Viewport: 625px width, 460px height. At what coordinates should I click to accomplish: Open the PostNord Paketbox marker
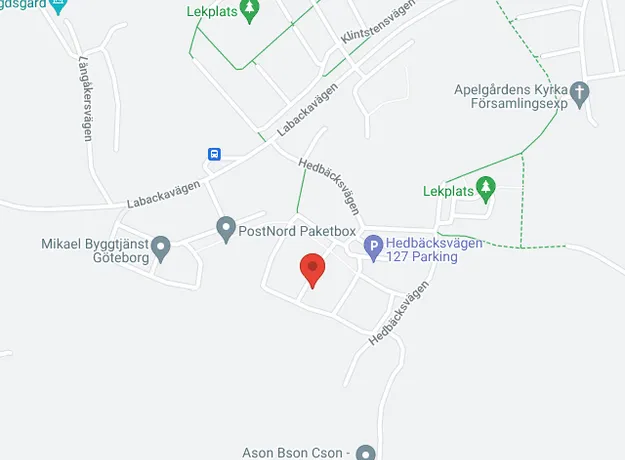[226, 229]
